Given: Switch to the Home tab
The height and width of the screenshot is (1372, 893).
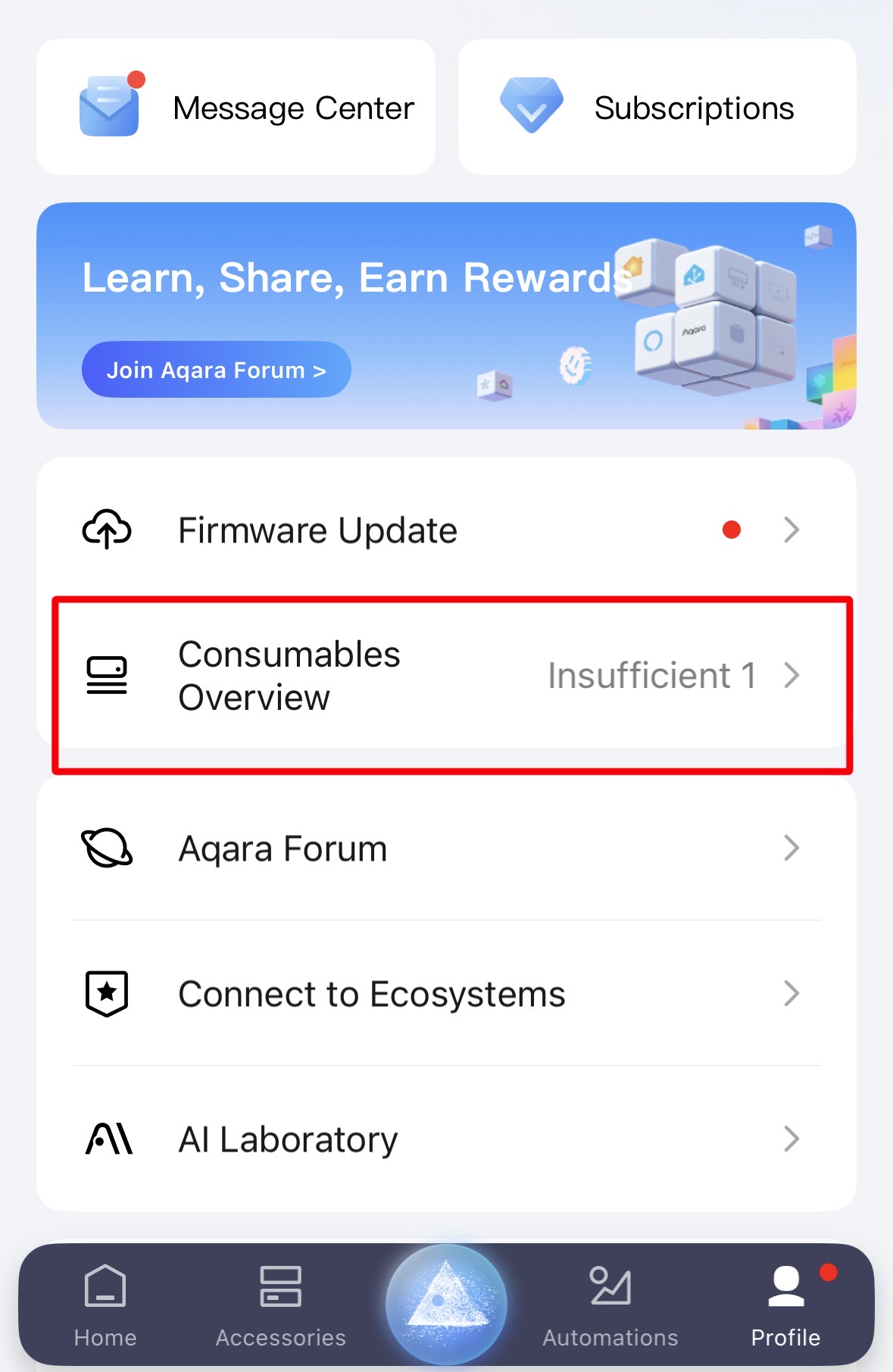Looking at the screenshot, I should [x=105, y=1306].
